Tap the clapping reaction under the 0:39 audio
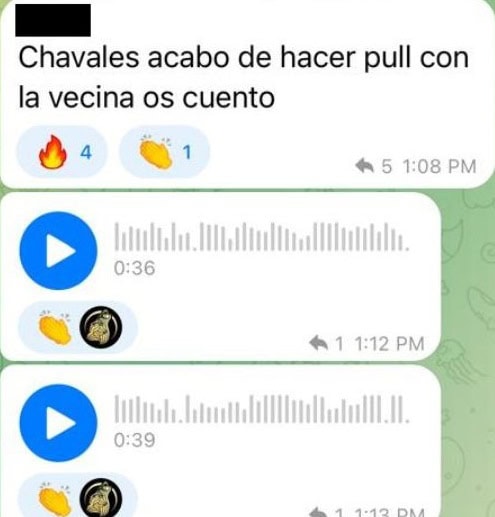495x517 pixels. coord(78,497)
